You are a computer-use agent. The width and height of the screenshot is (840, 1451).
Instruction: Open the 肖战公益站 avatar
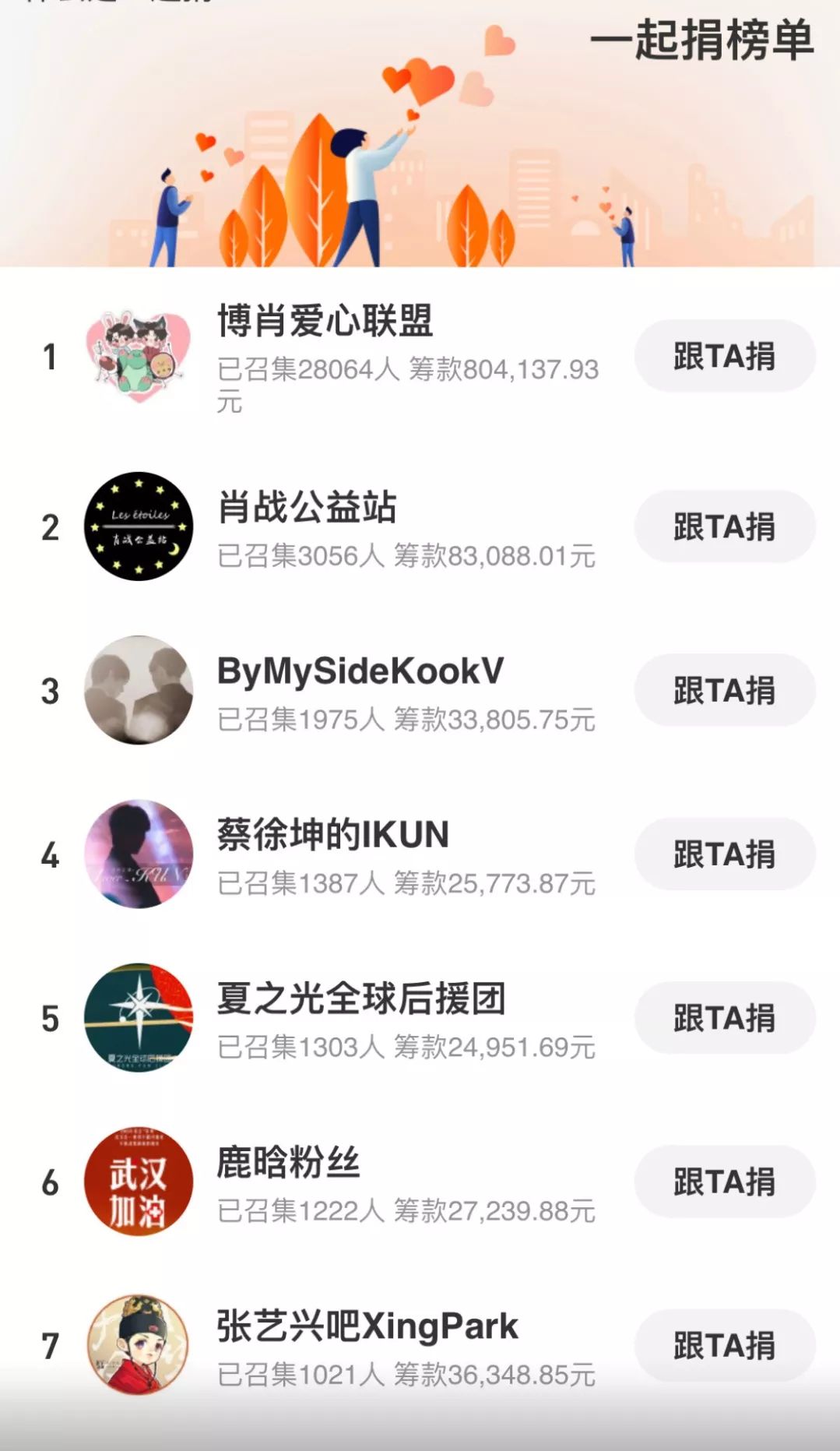click(x=139, y=527)
